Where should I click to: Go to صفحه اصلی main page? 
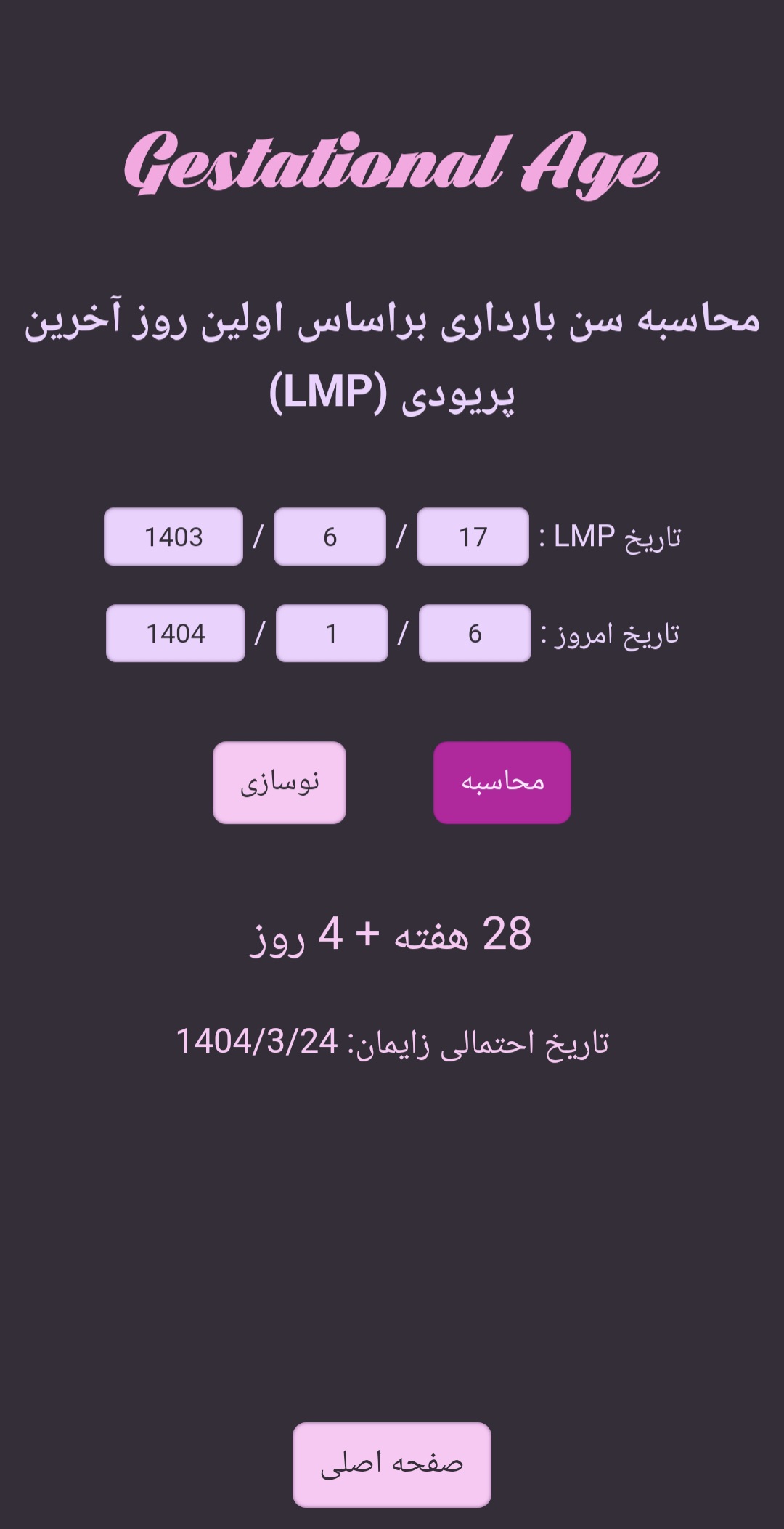(x=391, y=1464)
